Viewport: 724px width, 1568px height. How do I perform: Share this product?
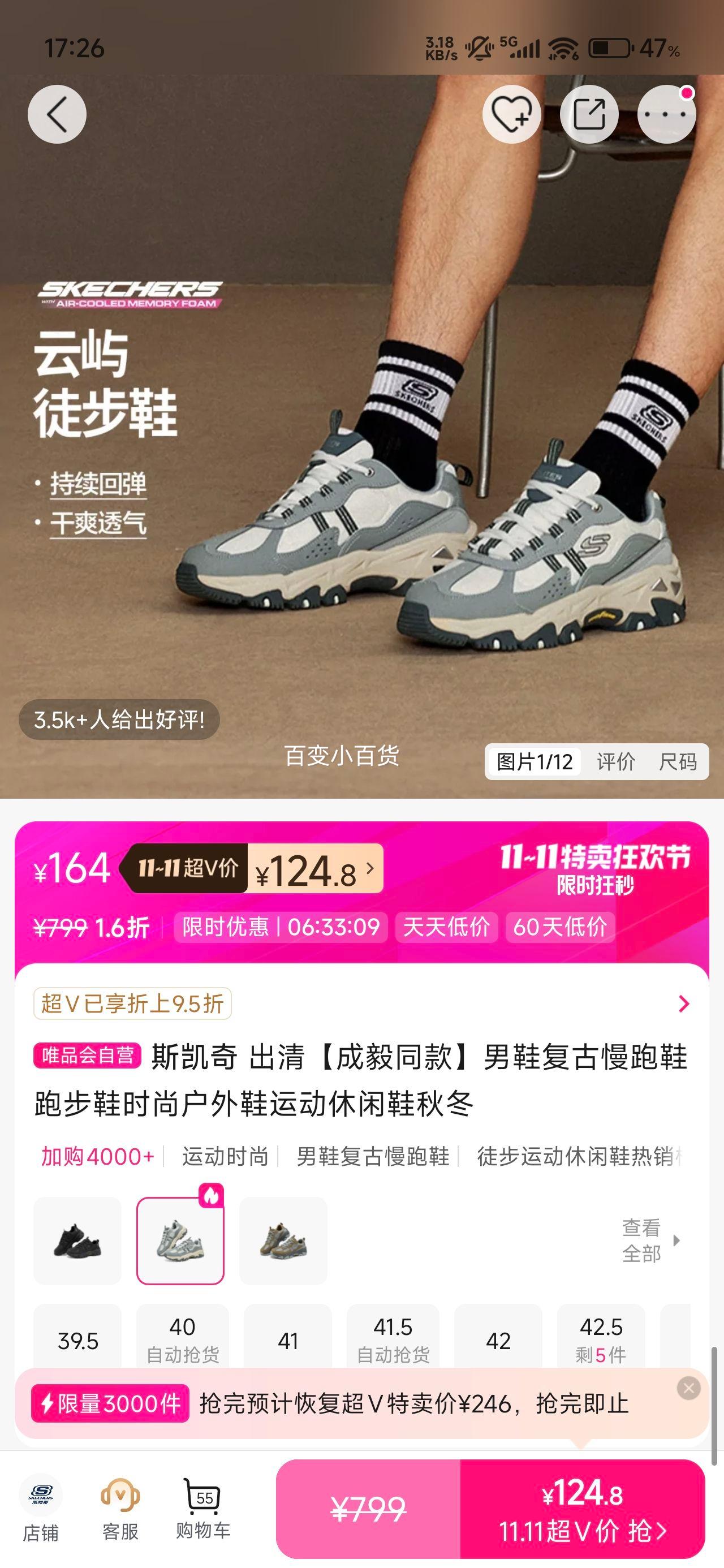pos(589,114)
